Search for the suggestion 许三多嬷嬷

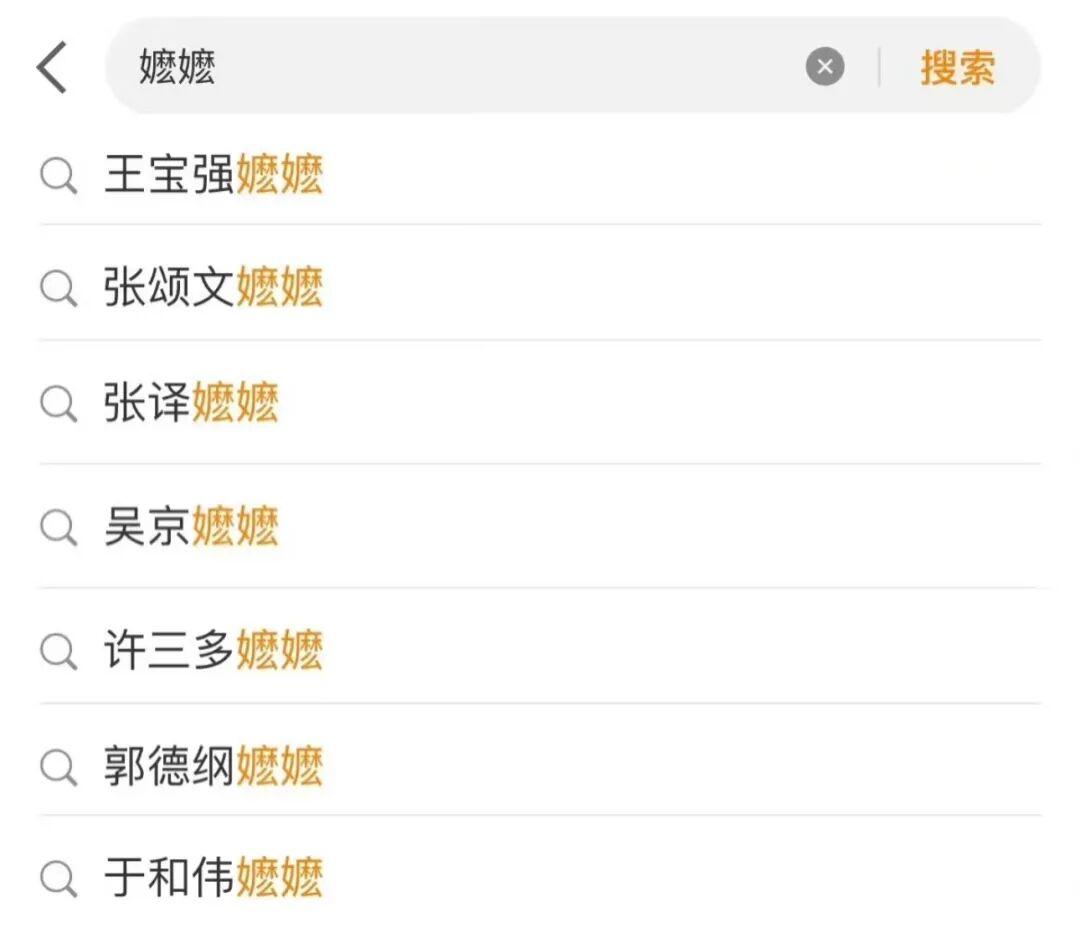click(x=214, y=650)
